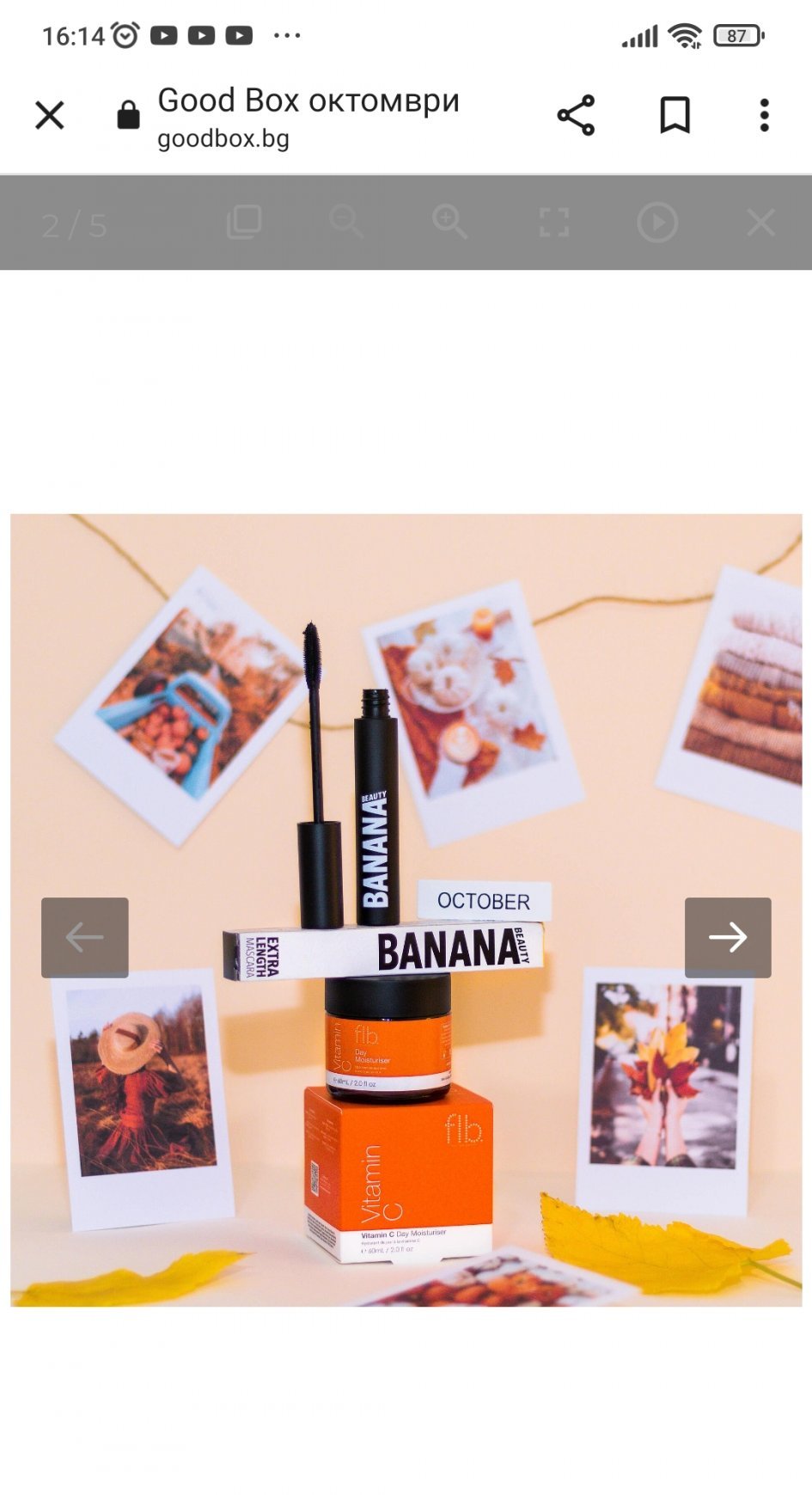The height and width of the screenshot is (1495, 812).
Task: Go to the previous gallery image
Action: 85,937
